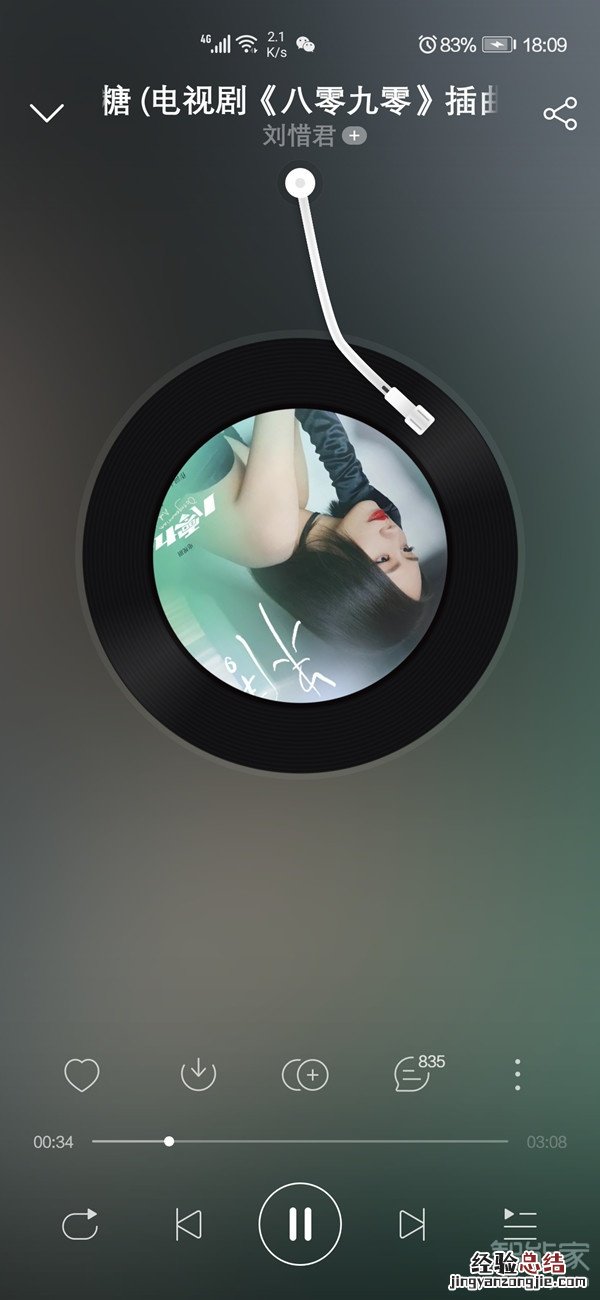This screenshot has height=1300, width=600.
Task: Collapse the player with the down arrow
Action: (x=46, y=112)
